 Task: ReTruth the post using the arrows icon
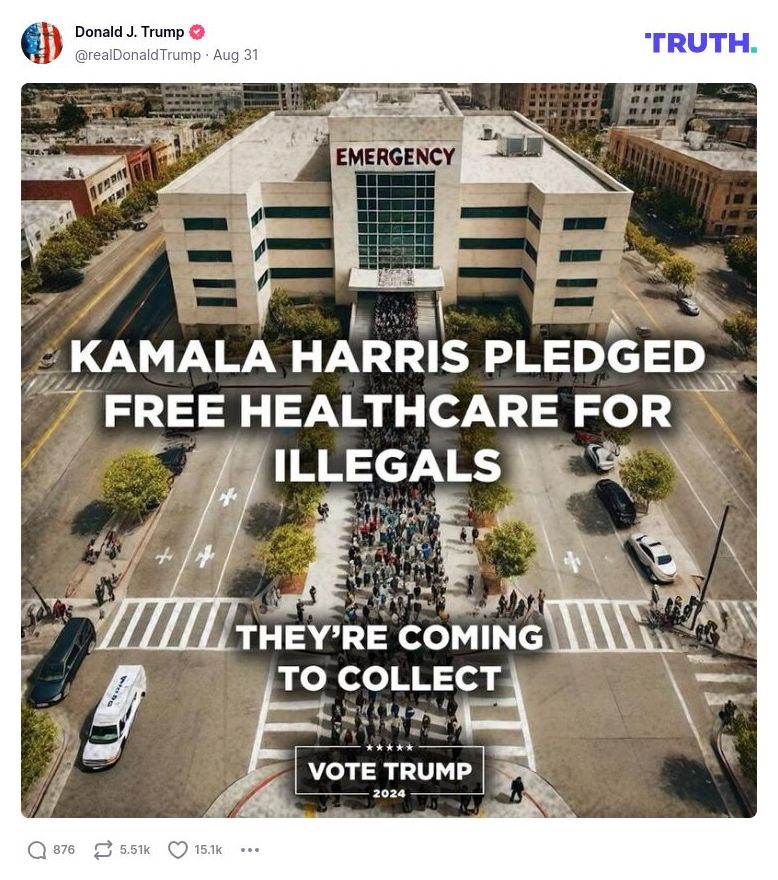101,849
